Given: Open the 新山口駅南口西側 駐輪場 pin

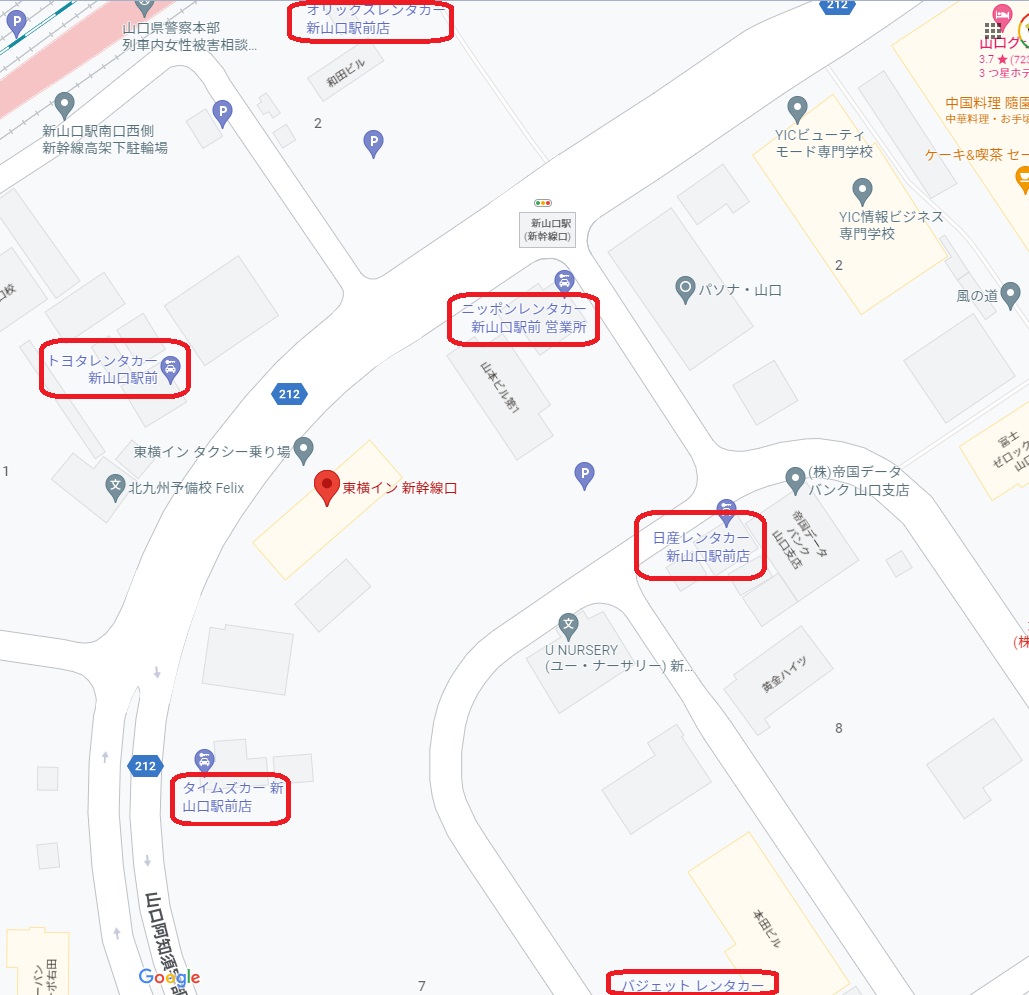Looking at the screenshot, I should coord(65,103).
